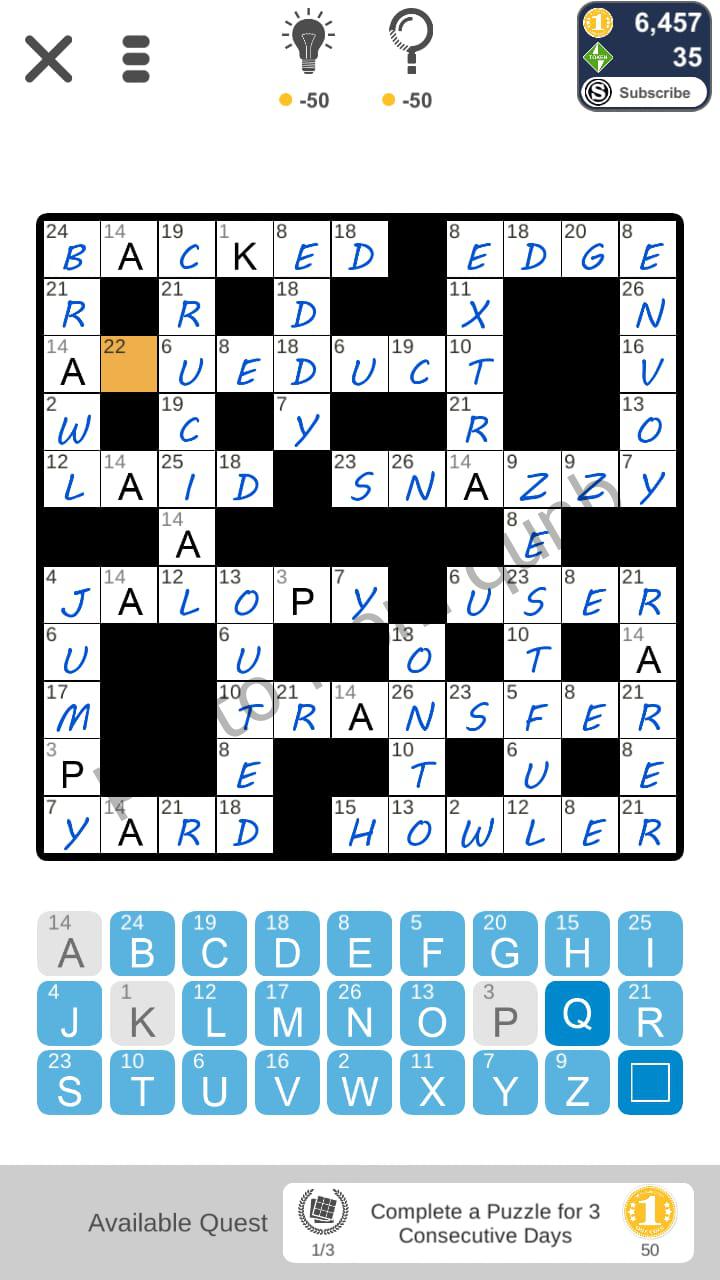Open the stacked bars menu

[x=136, y=59]
